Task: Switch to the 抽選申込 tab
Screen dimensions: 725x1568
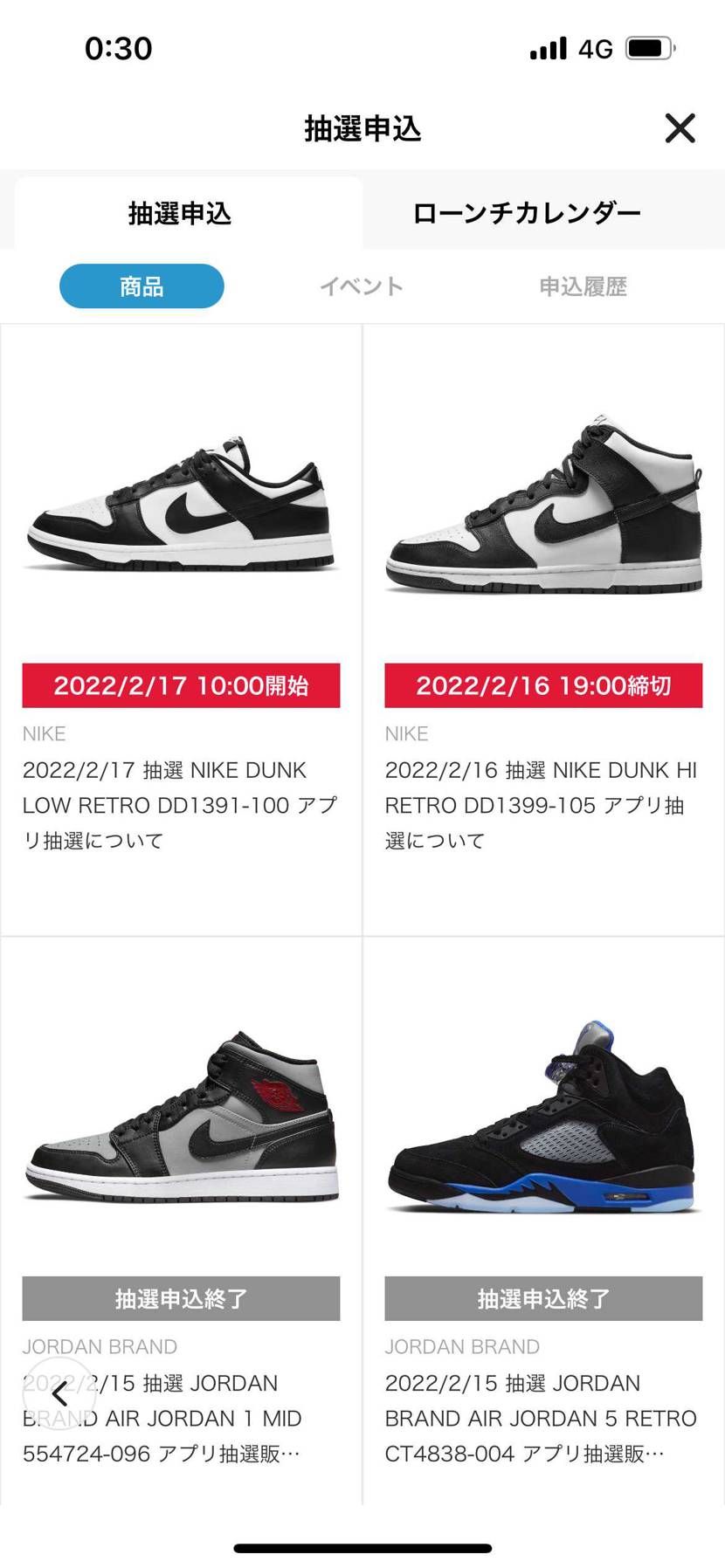Action: (180, 213)
